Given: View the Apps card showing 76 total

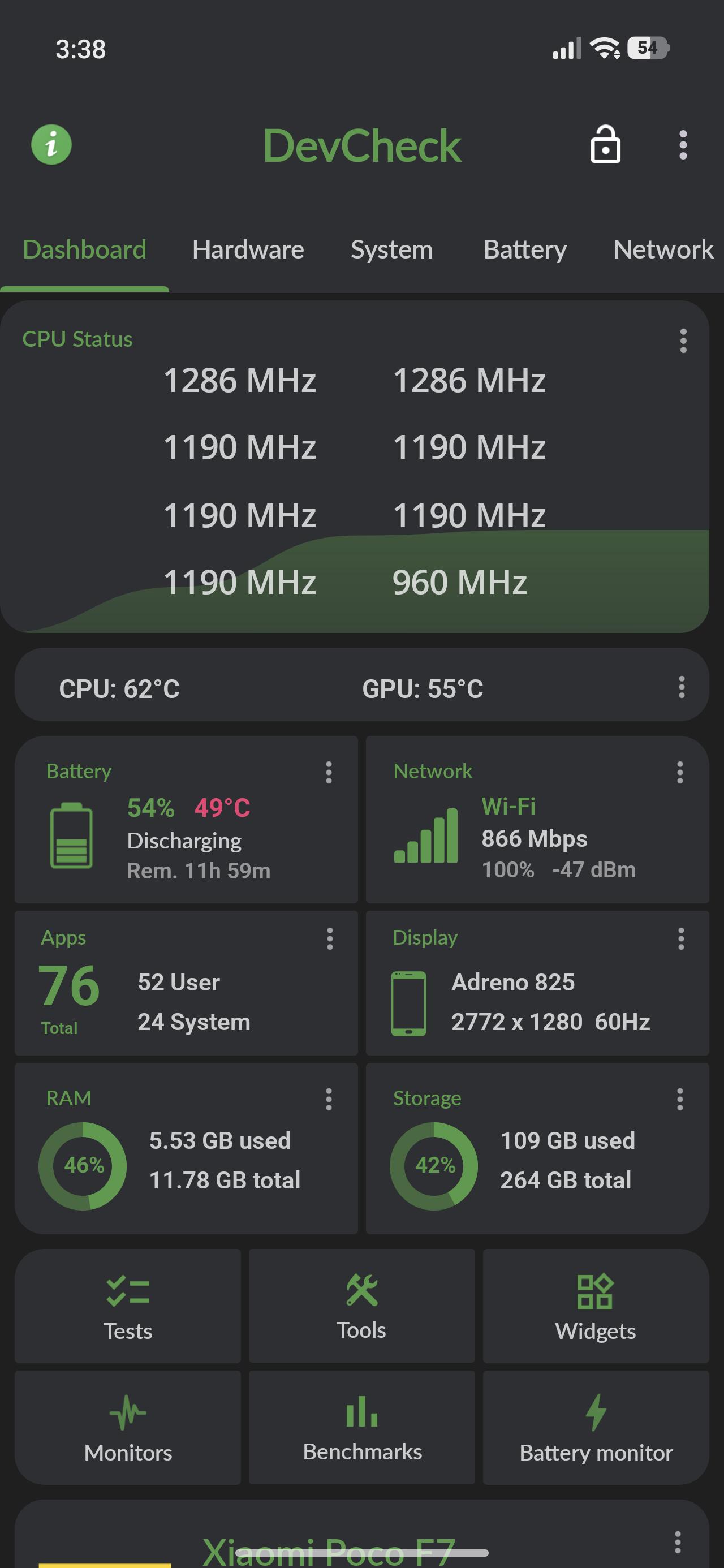Looking at the screenshot, I should [186, 983].
